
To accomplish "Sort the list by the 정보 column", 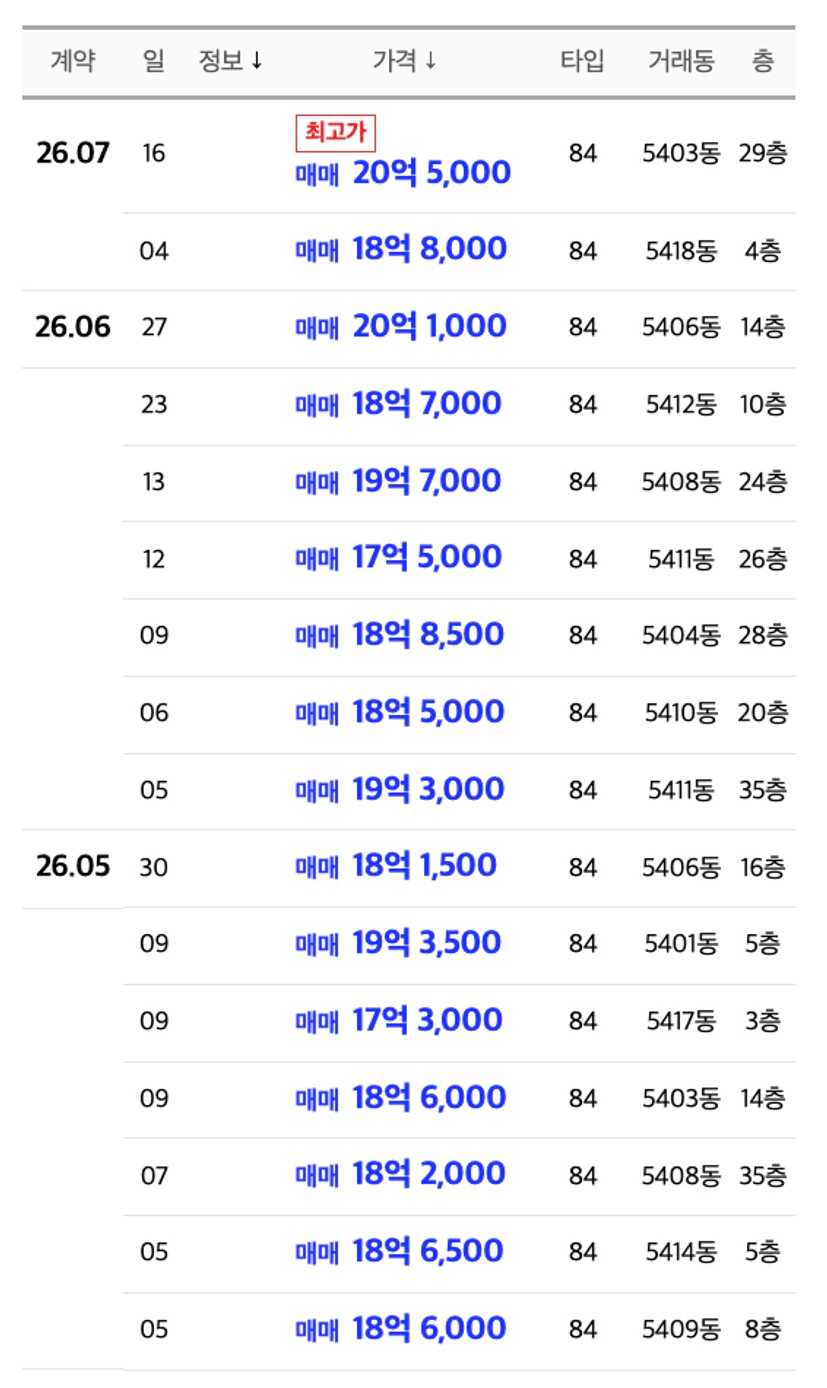I will coord(231,62).
